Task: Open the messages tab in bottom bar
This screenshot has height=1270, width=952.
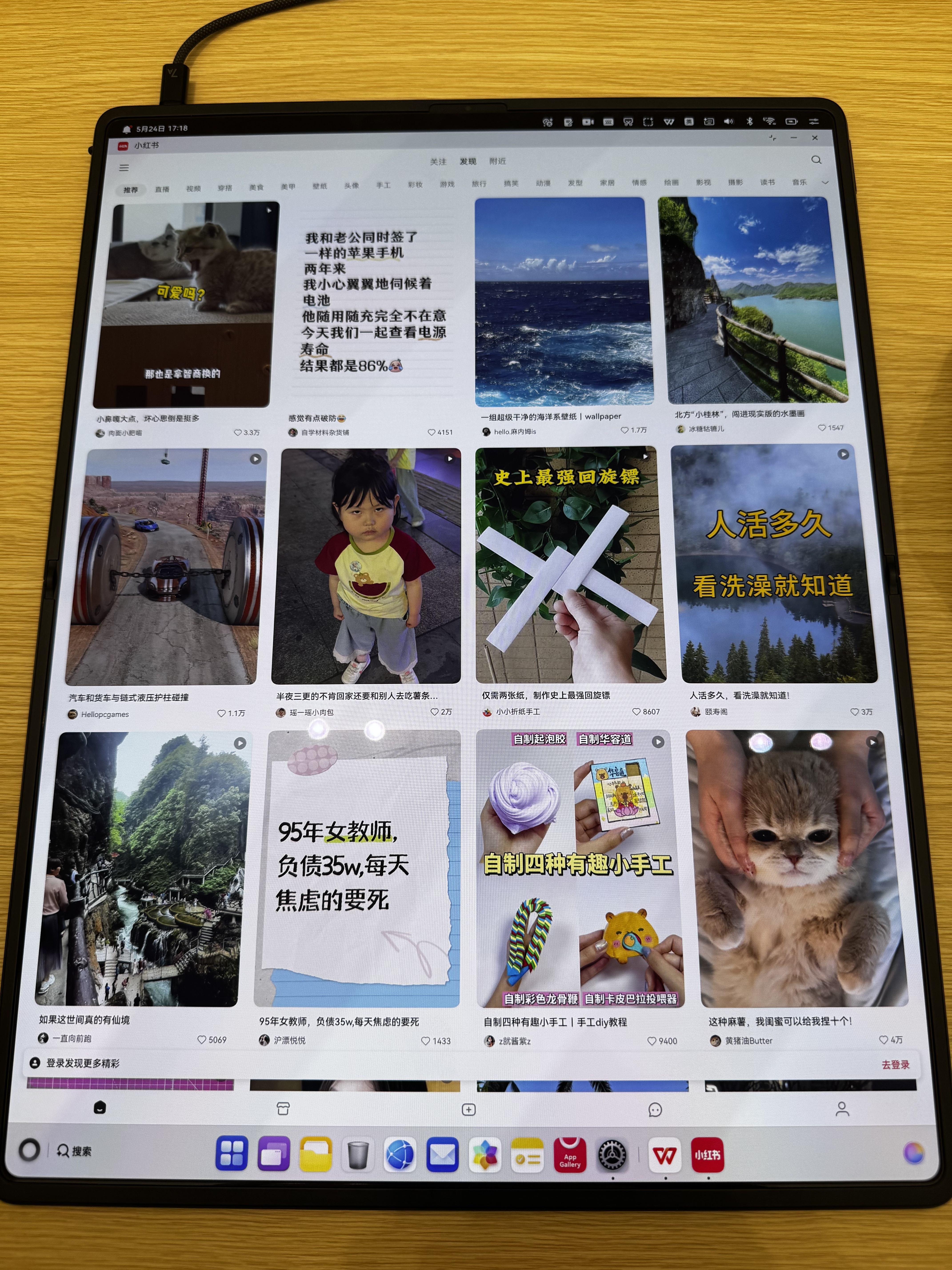Action: tap(655, 1110)
